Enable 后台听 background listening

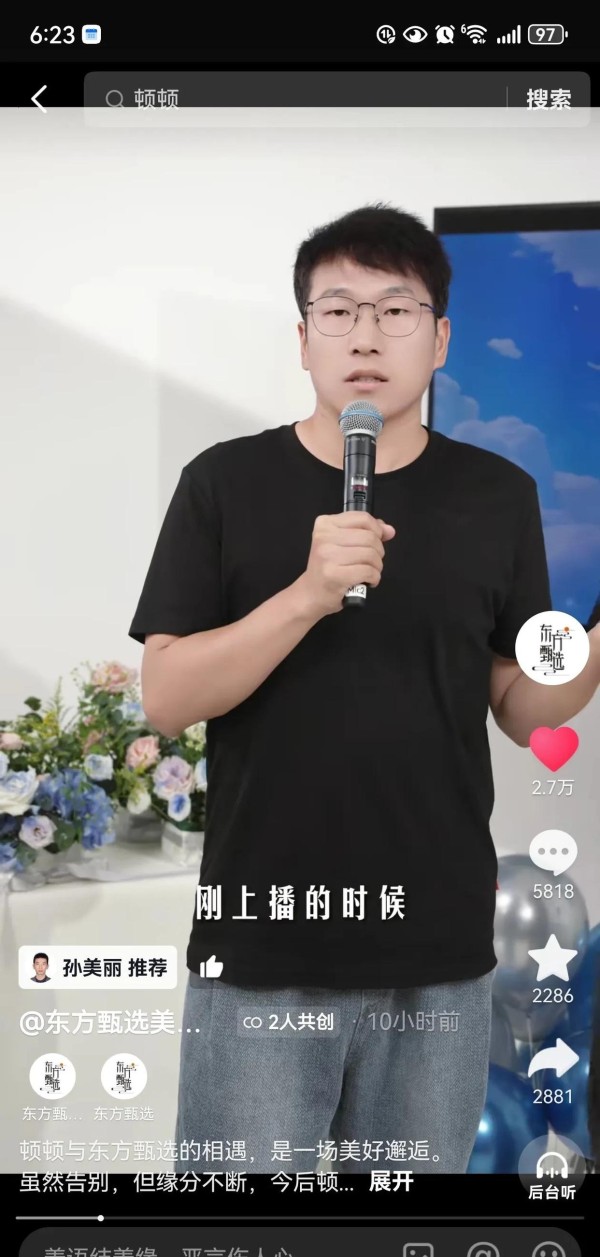553,1170
